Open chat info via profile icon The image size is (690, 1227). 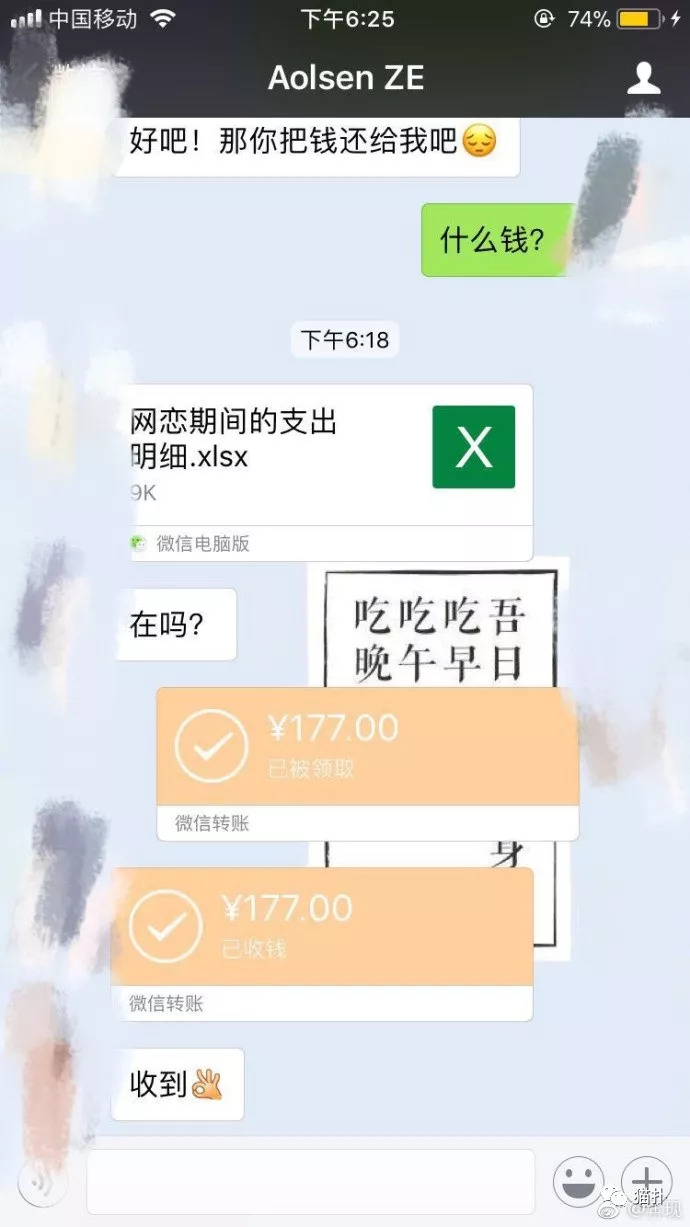tap(643, 78)
